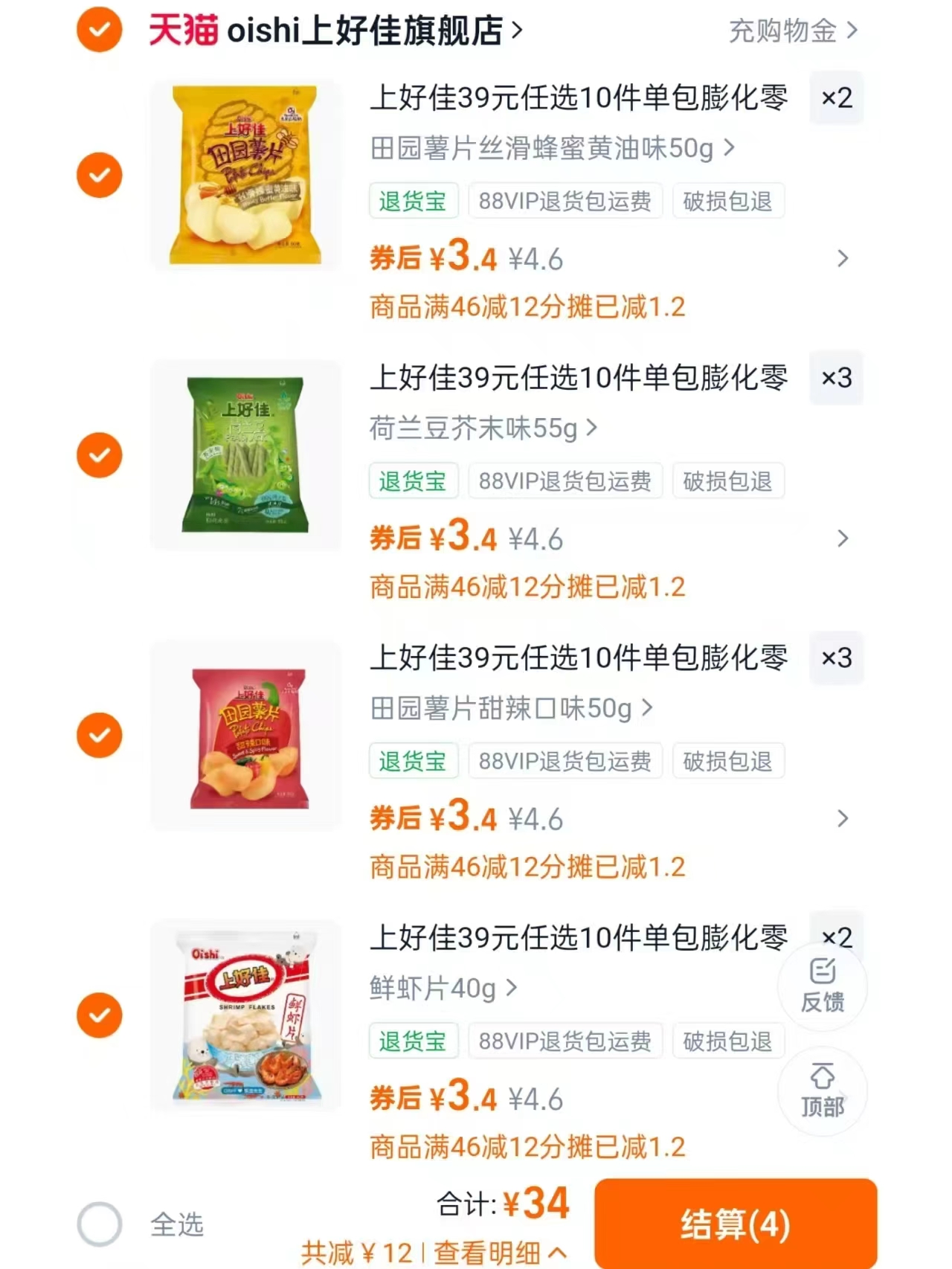Tap the right chevron on the mustard snow peas row
Screen dimensions: 952x1269
click(x=843, y=538)
